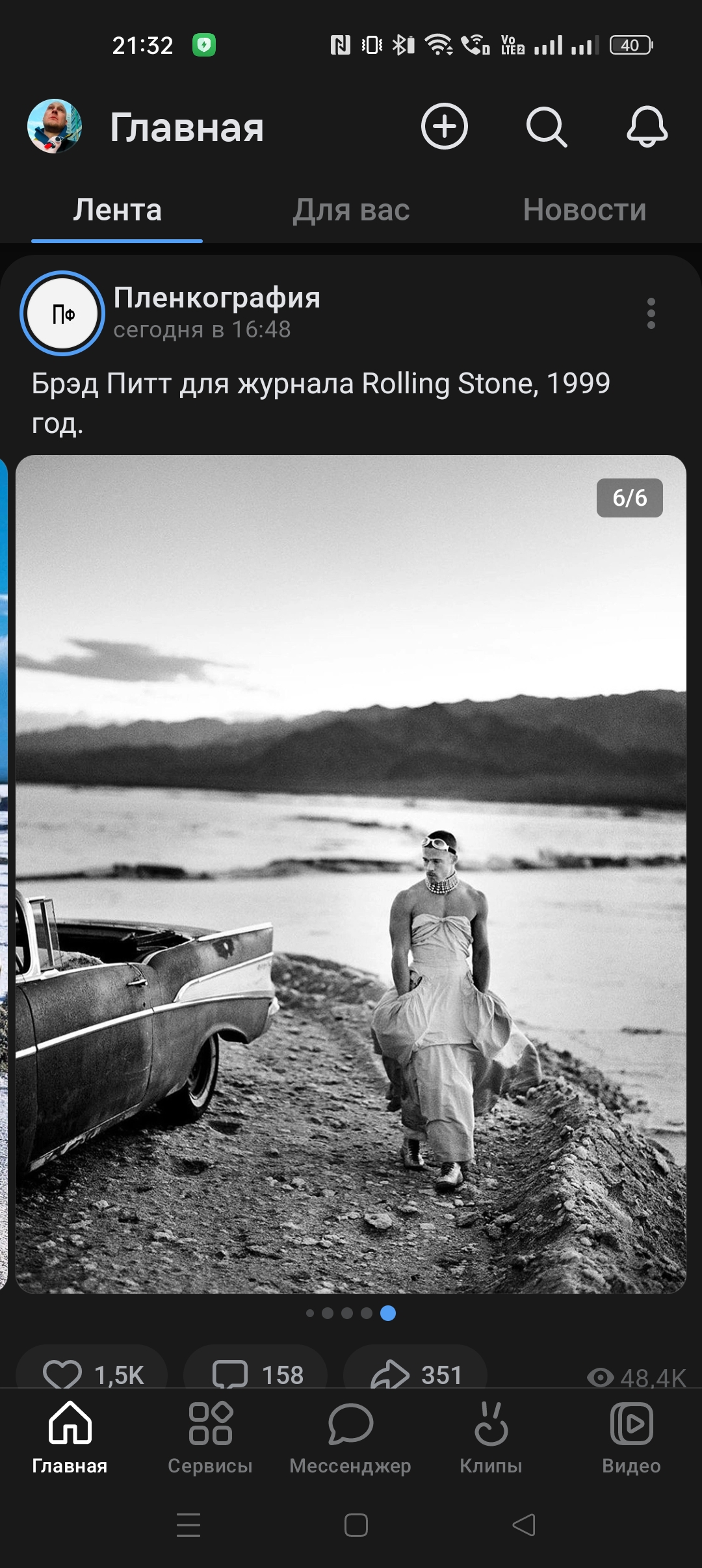Share the post with 351 reposts

pyautogui.click(x=415, y=1374)
